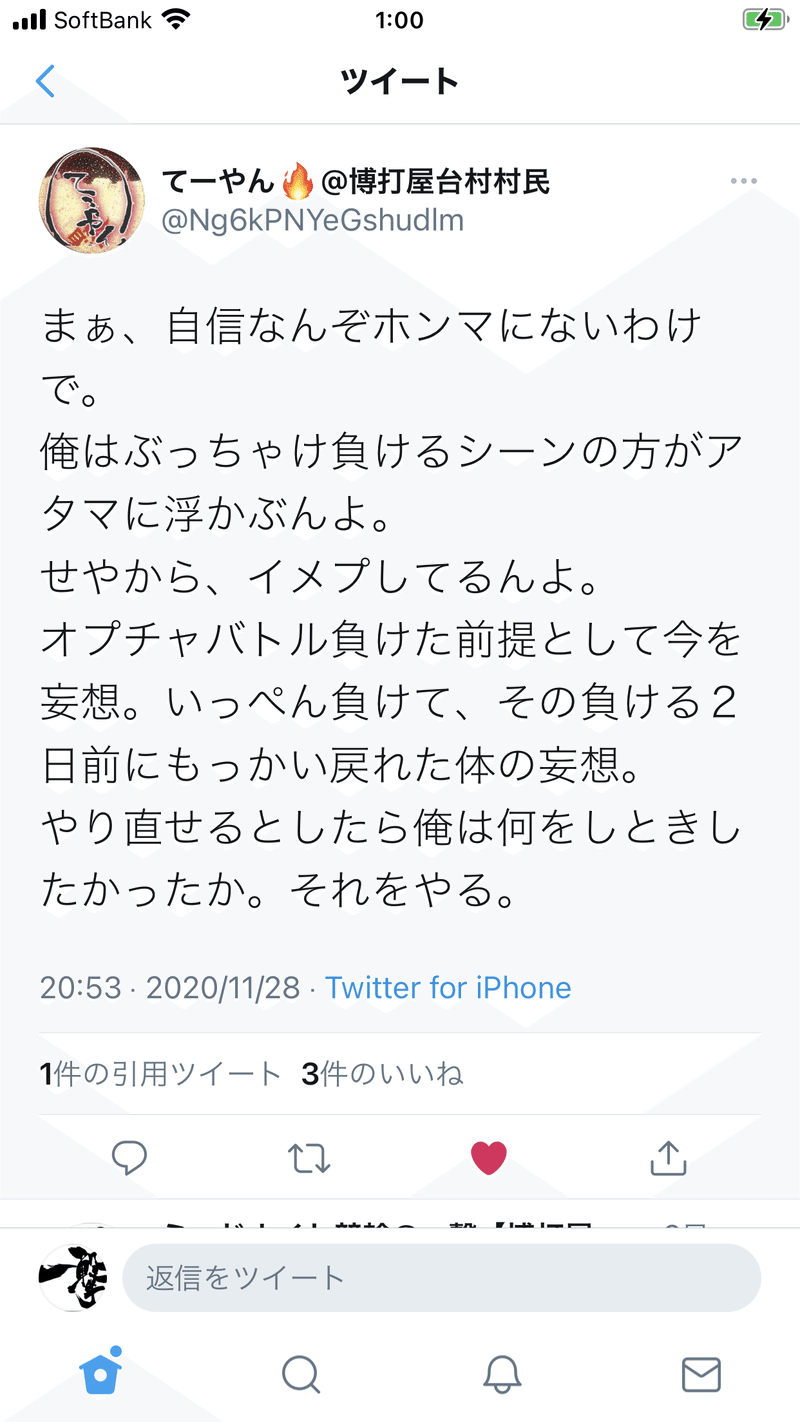Select the ツイート title bar
This screenshot has width=800, height=1422.
click(x=400, y=81)
